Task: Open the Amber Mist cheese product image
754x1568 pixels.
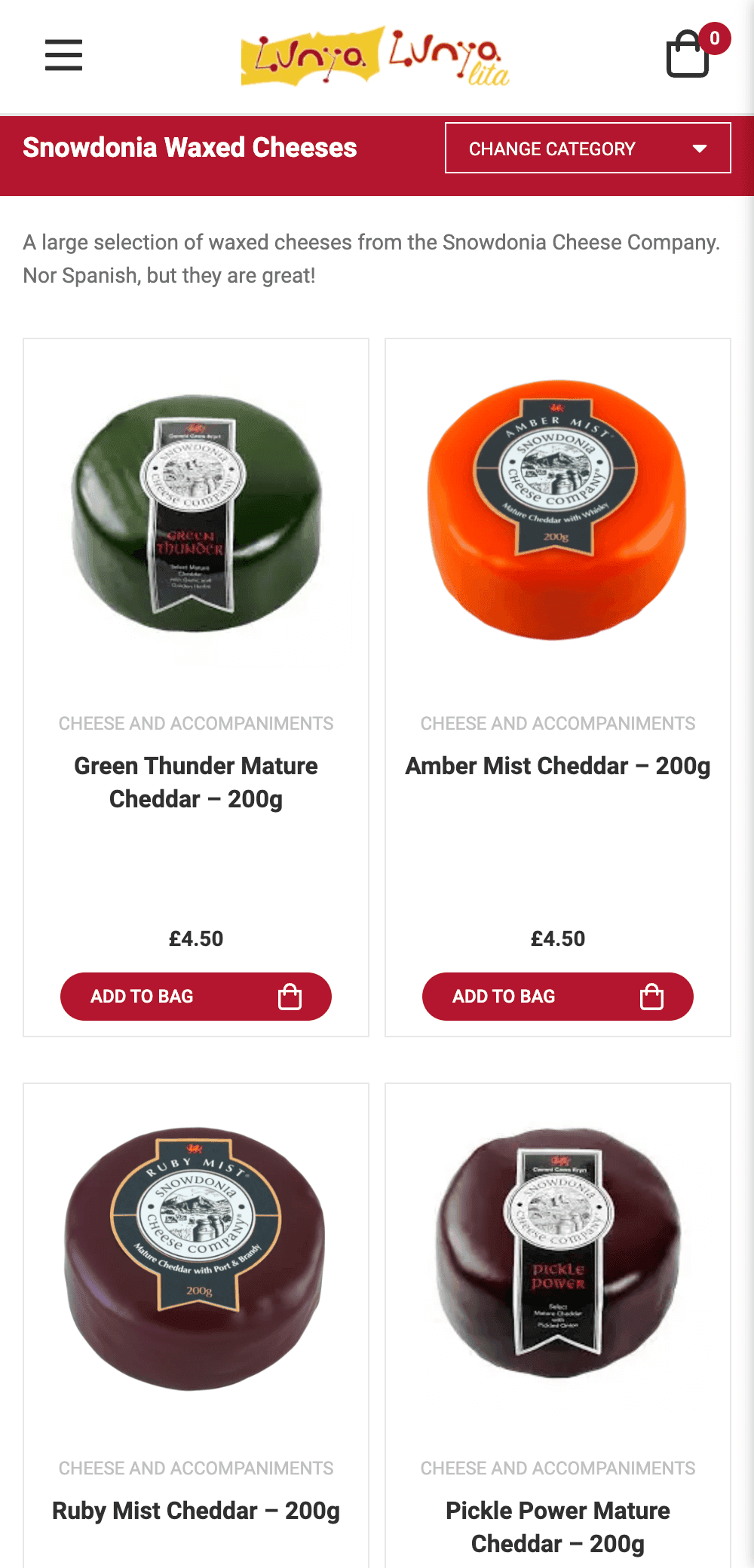Action: (x=558, y=510)
